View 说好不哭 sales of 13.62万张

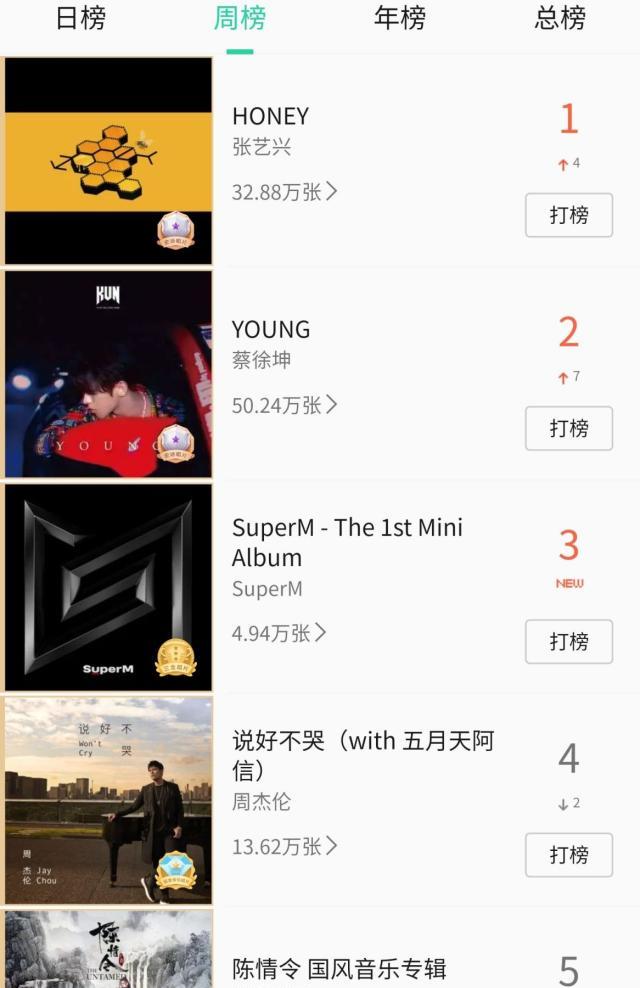pyautogui.click(x=285, y=847)
